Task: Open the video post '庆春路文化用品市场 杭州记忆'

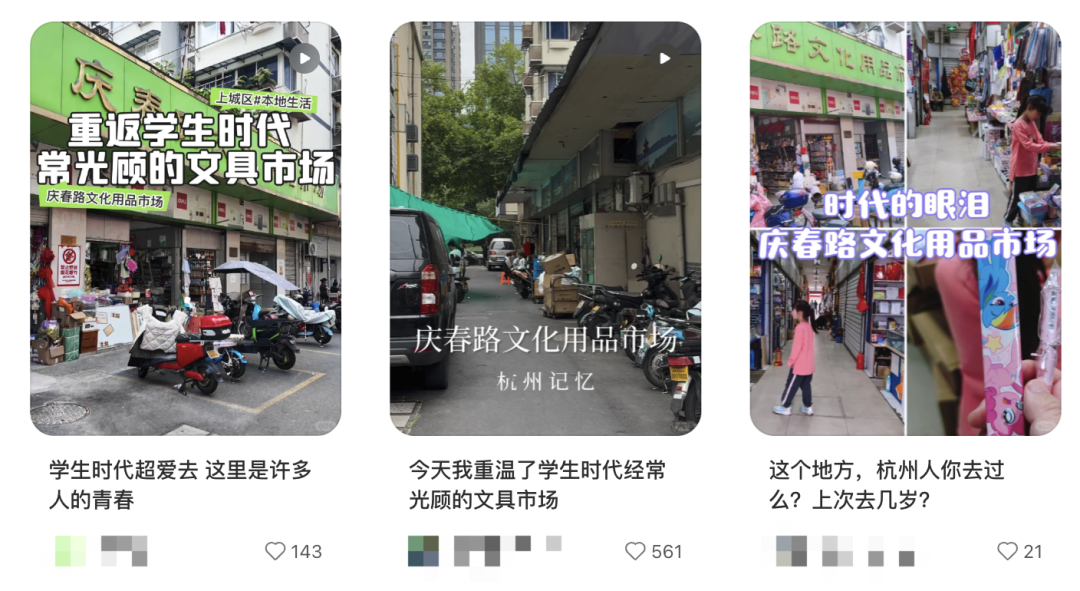Action: (x=545, y=228)
